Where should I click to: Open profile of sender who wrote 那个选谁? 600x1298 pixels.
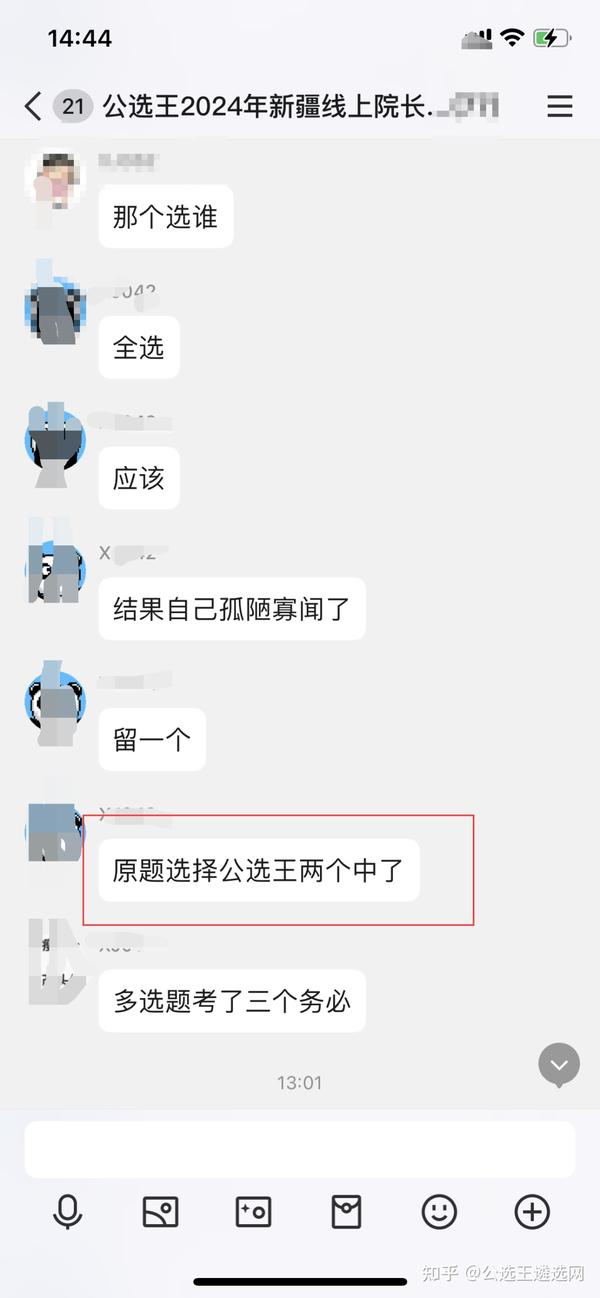pyautogui.click(x=54, y=180)
